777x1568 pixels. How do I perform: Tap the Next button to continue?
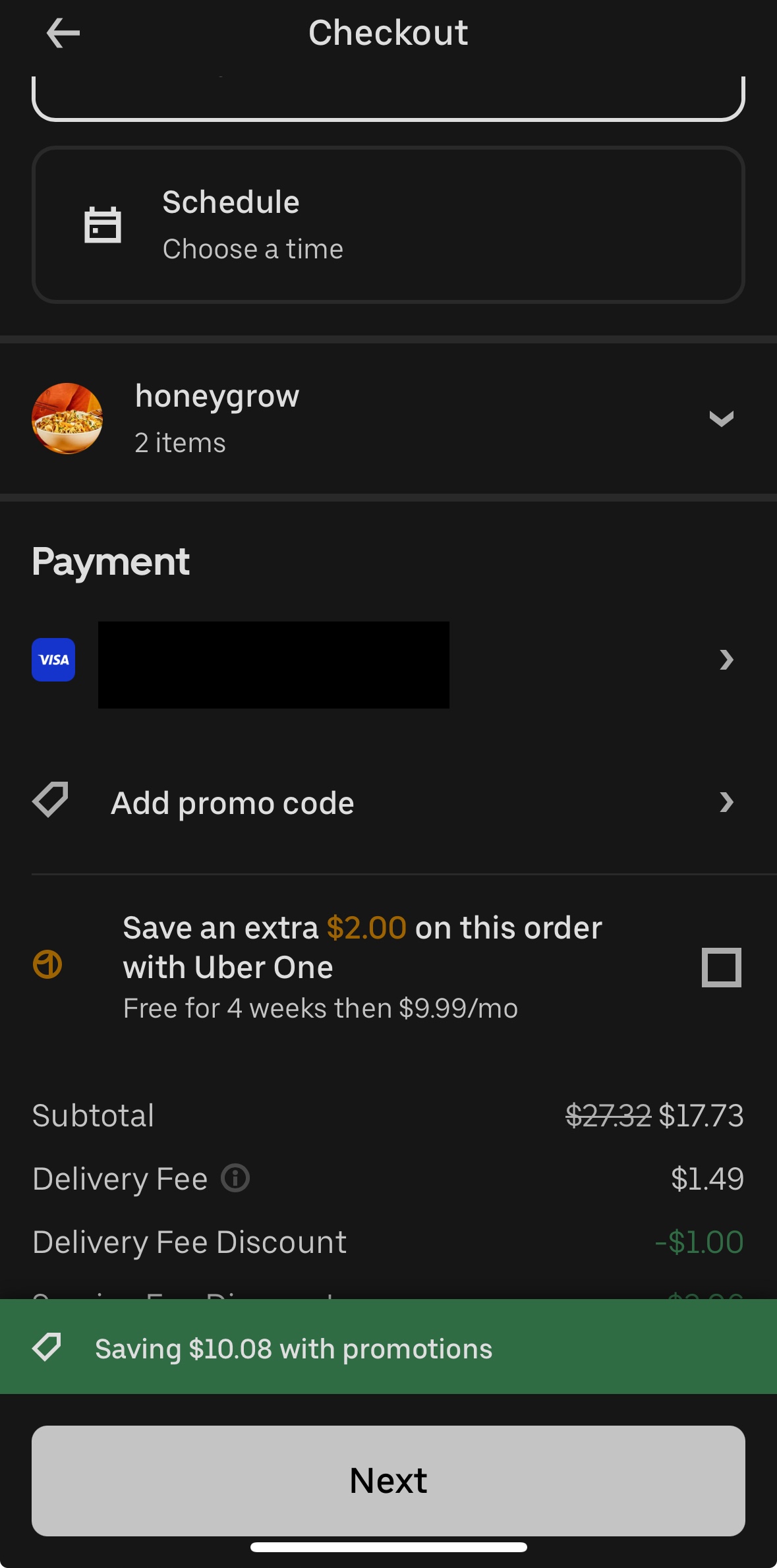click(388, 1480)
